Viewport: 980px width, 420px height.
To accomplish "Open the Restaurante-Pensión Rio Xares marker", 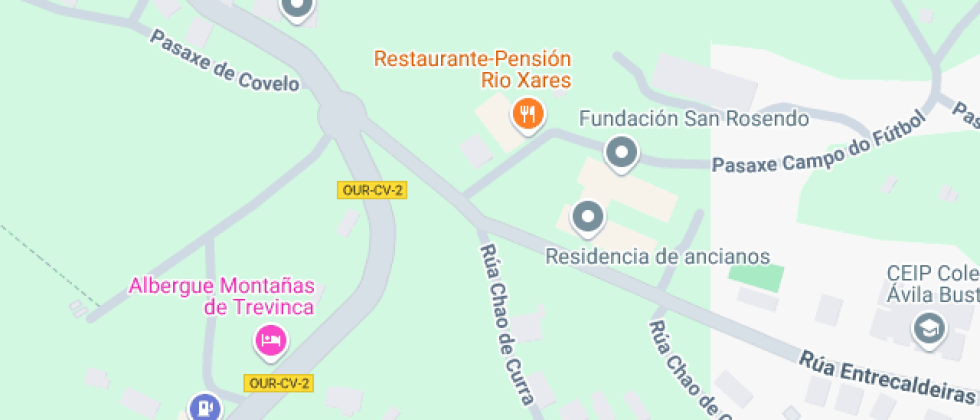I will [x=527, y=114].
